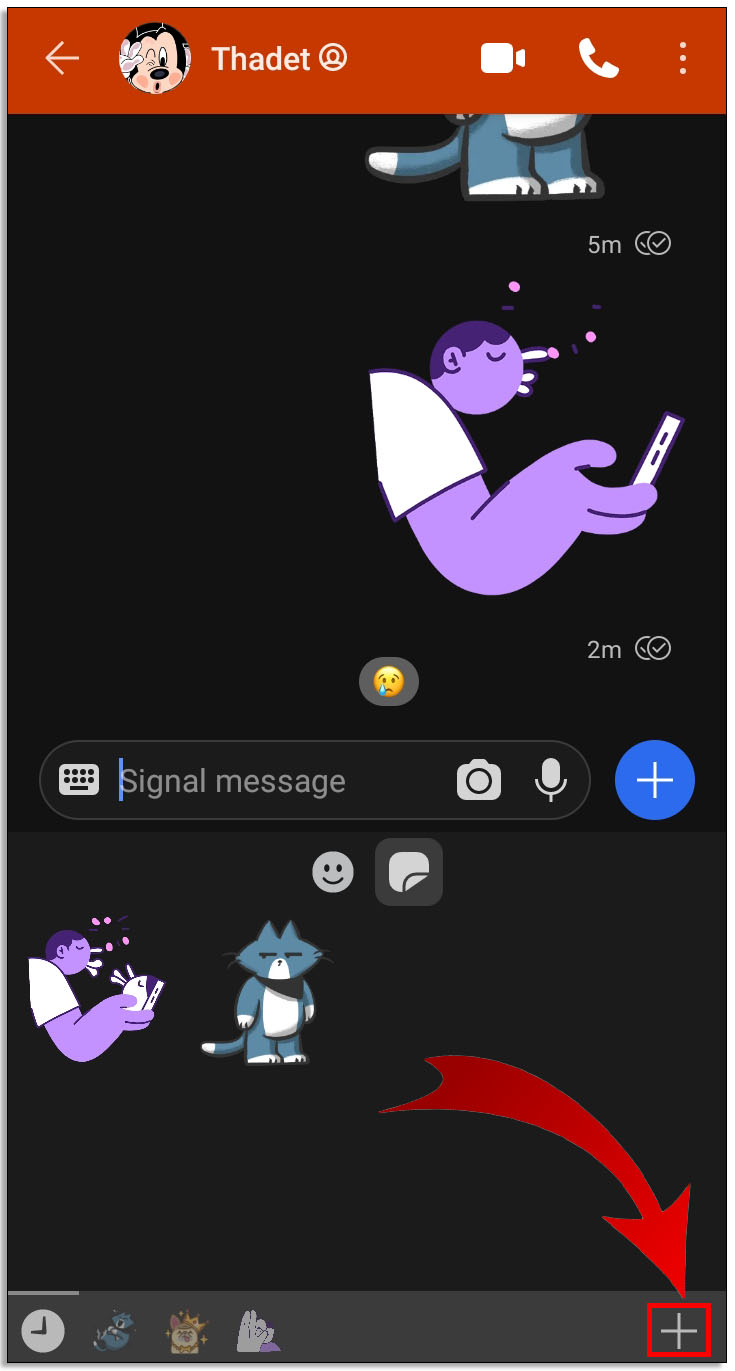Focus the Signal message field
The image size is (735, 1371).
280,781
